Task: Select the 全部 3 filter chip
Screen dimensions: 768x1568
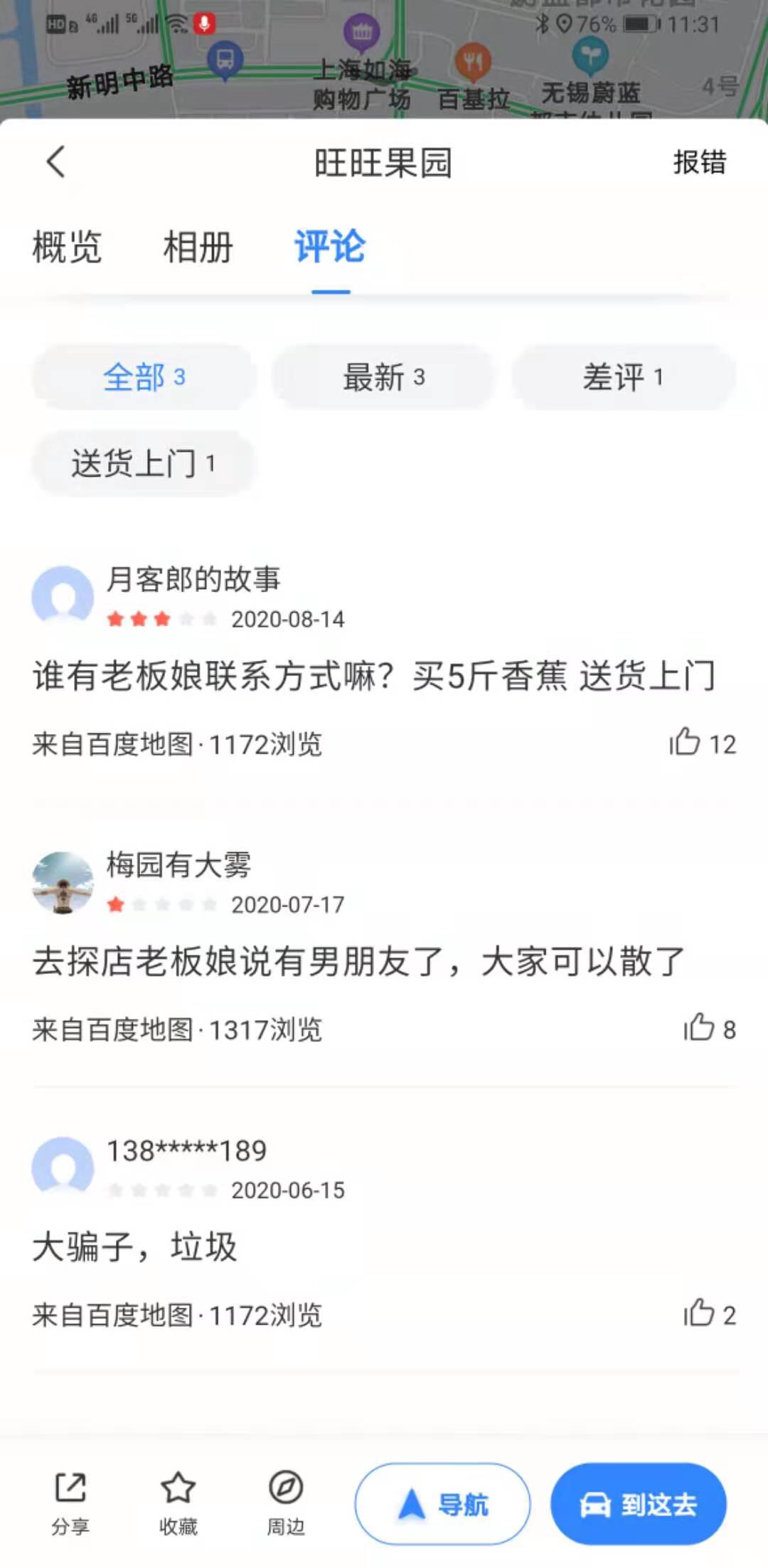Action: tap(144, 376)
